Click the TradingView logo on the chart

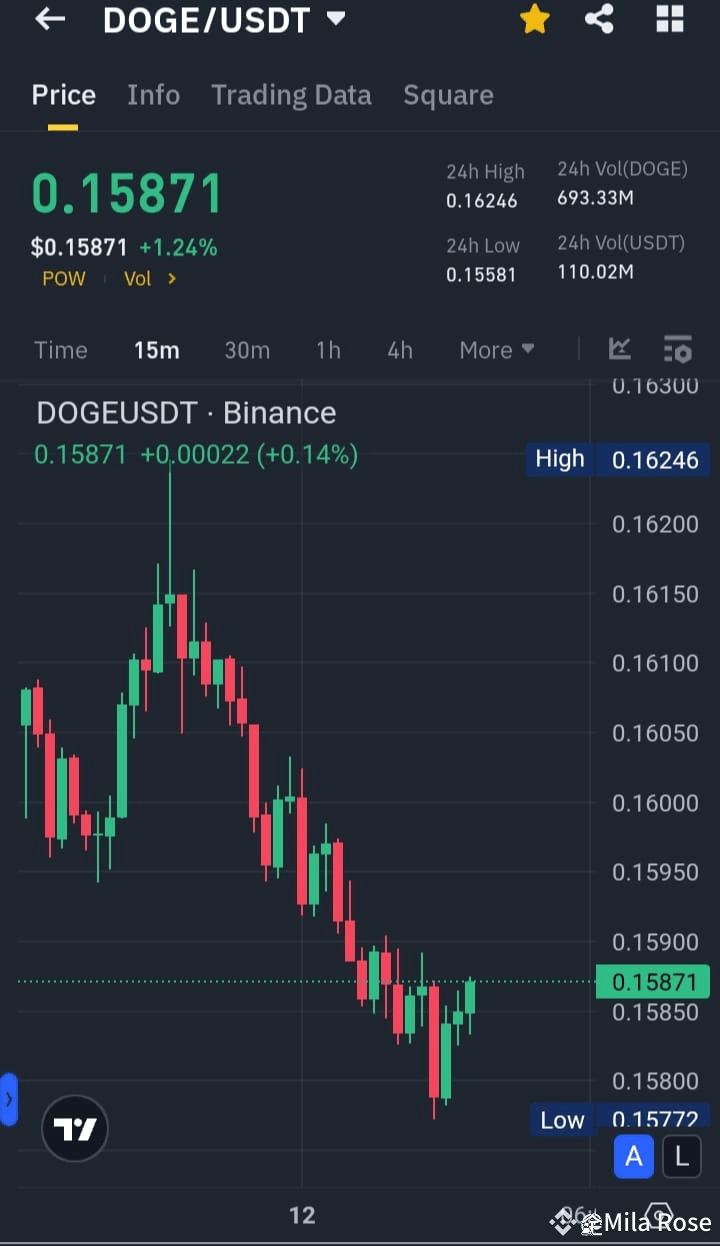click(74, 1128)
